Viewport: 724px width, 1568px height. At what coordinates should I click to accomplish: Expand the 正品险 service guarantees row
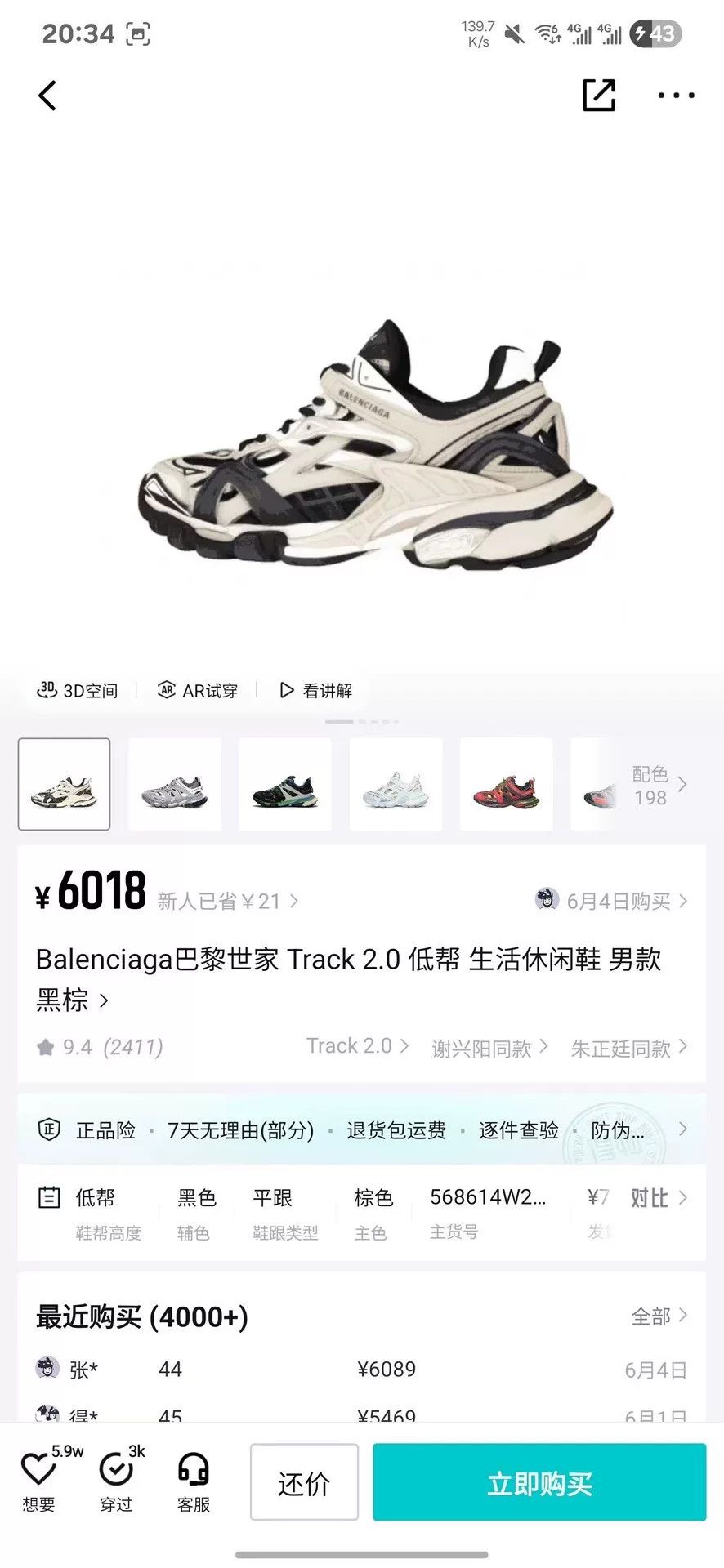click(362, 1130)
